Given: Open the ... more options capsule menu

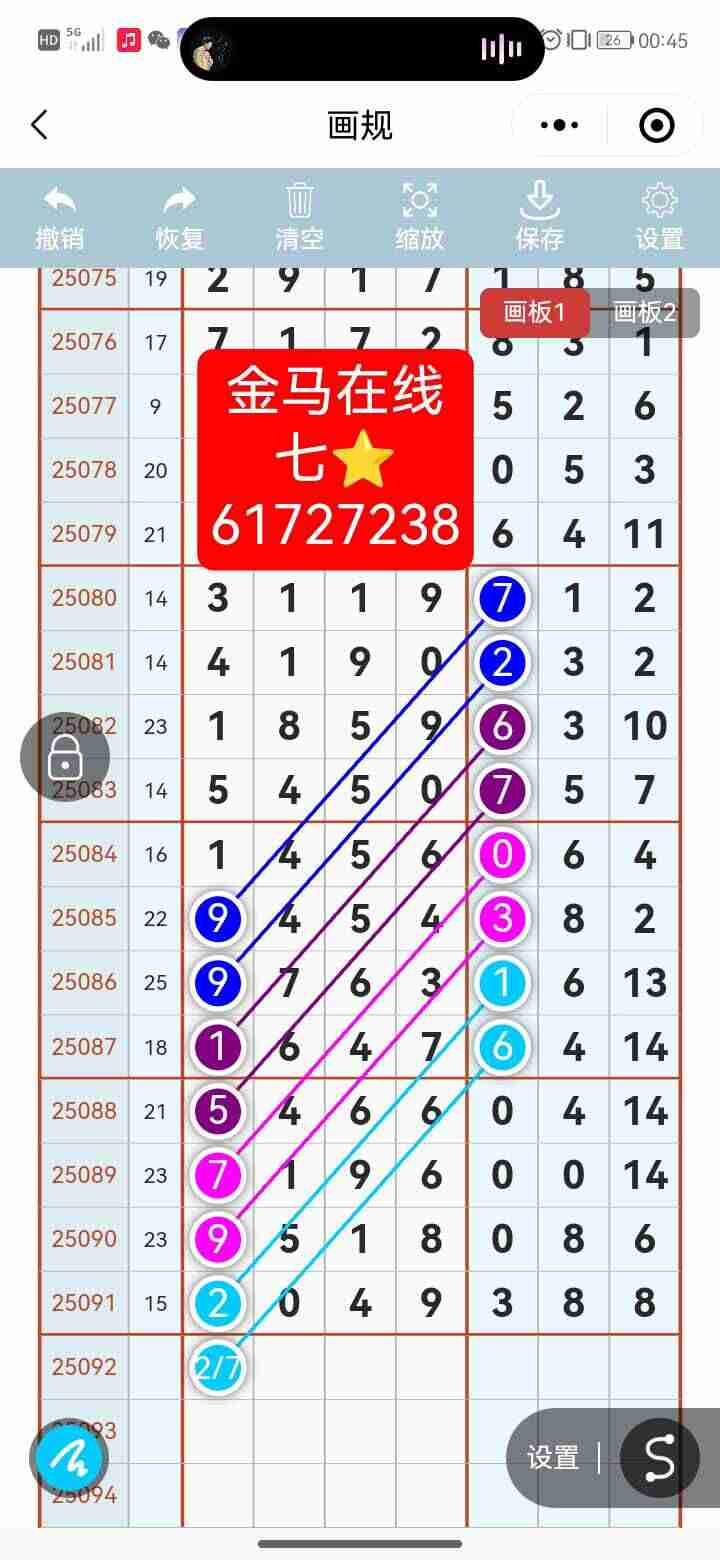Looking at the screenshot, I should click(558, 125).
